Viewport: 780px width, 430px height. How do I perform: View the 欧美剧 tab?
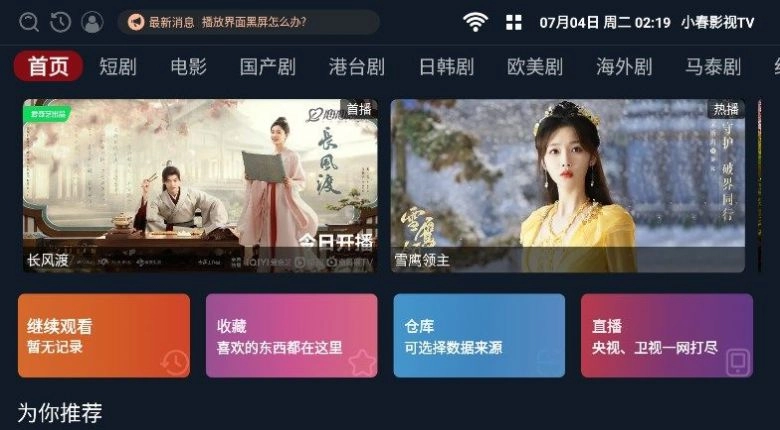(535, 67)
